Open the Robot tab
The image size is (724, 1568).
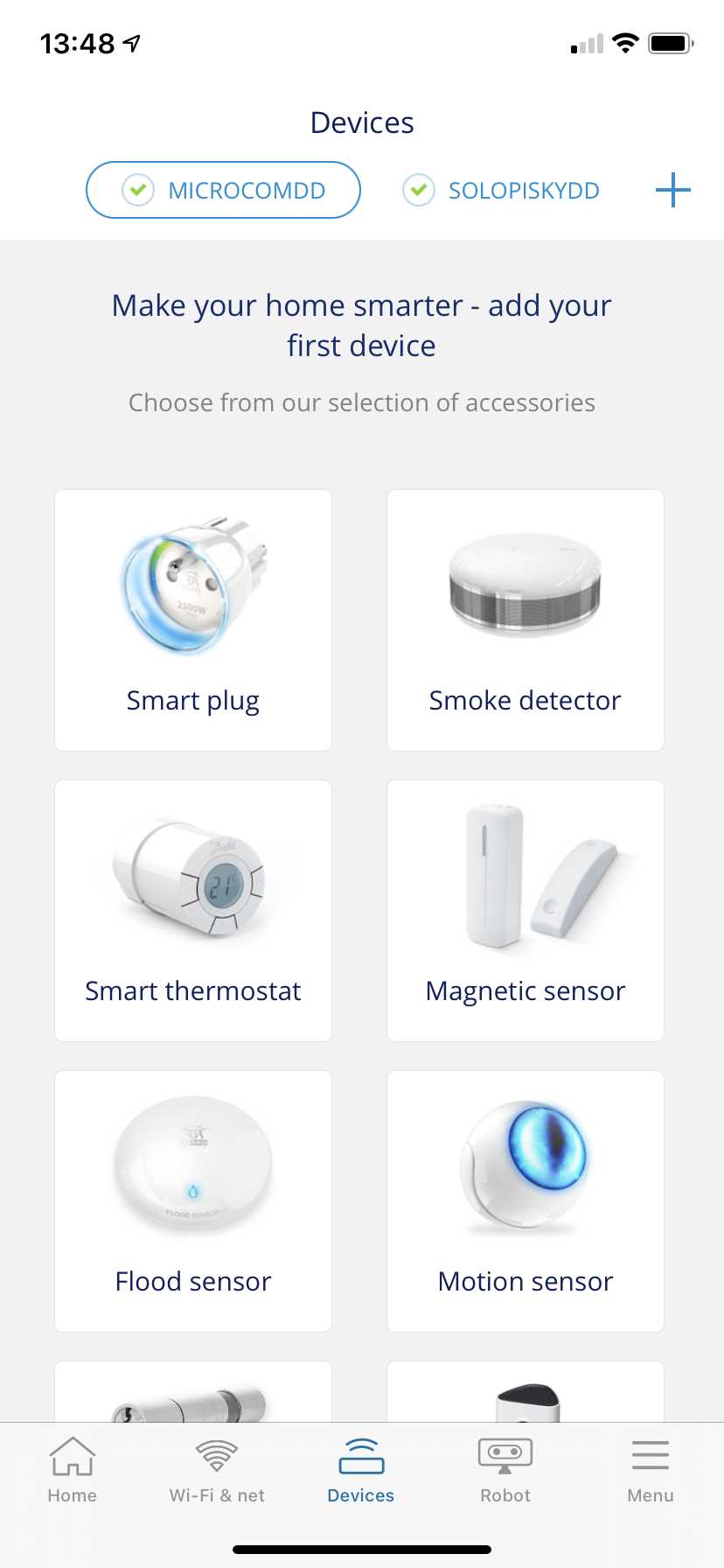pyautogui.click(x=505, y=1470)
